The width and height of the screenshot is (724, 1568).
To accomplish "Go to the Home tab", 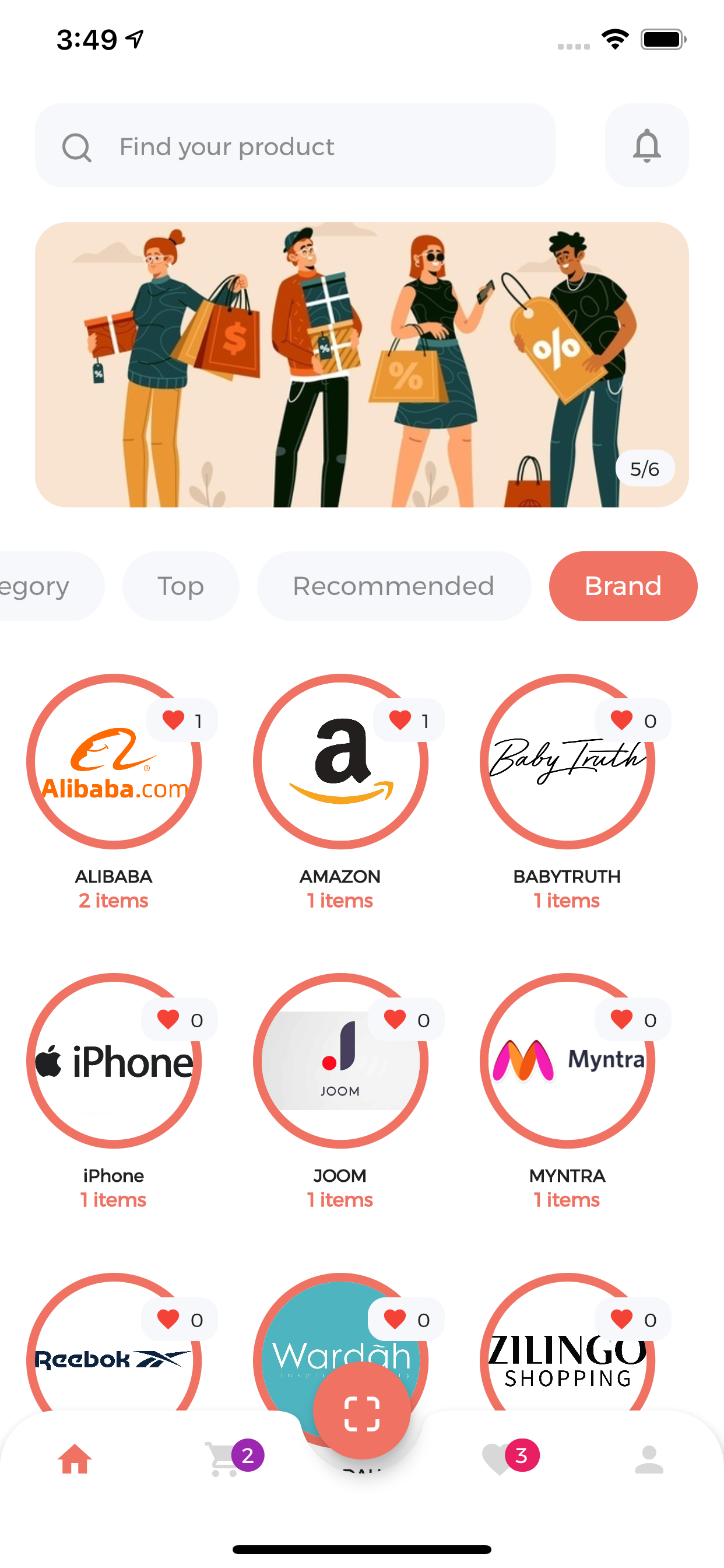I will point(75,1459).
